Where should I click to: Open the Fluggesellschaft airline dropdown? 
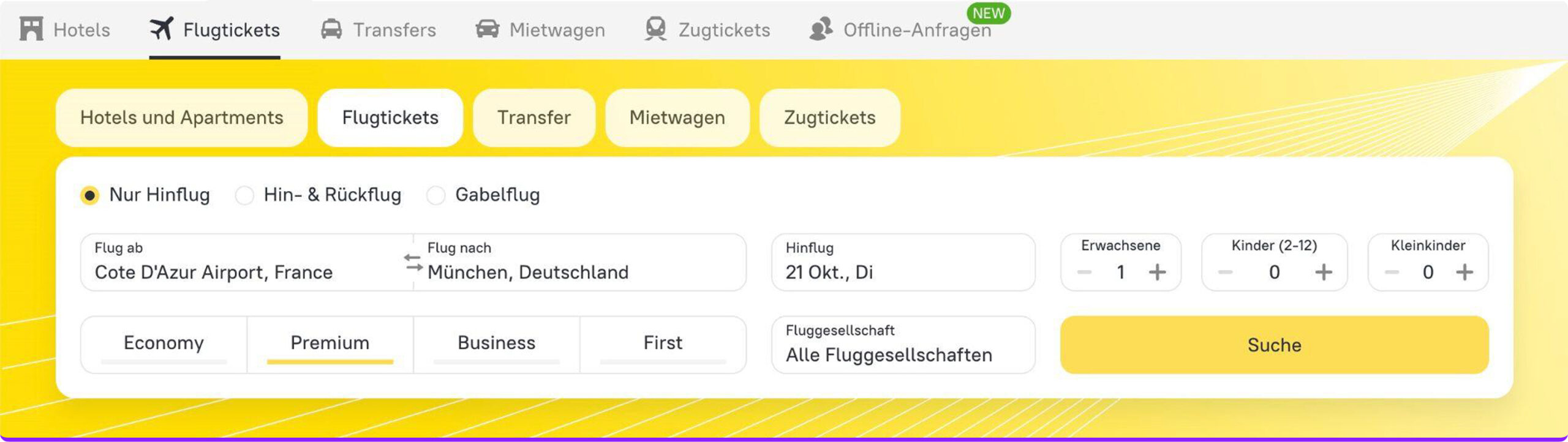click(x=903, y=345)
